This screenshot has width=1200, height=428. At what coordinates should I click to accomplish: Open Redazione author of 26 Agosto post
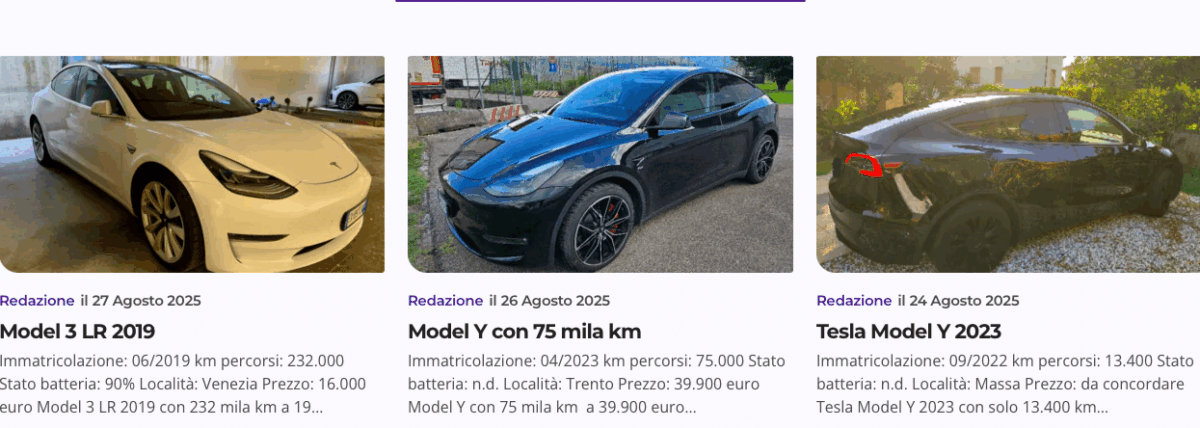(x=445, y=301)
